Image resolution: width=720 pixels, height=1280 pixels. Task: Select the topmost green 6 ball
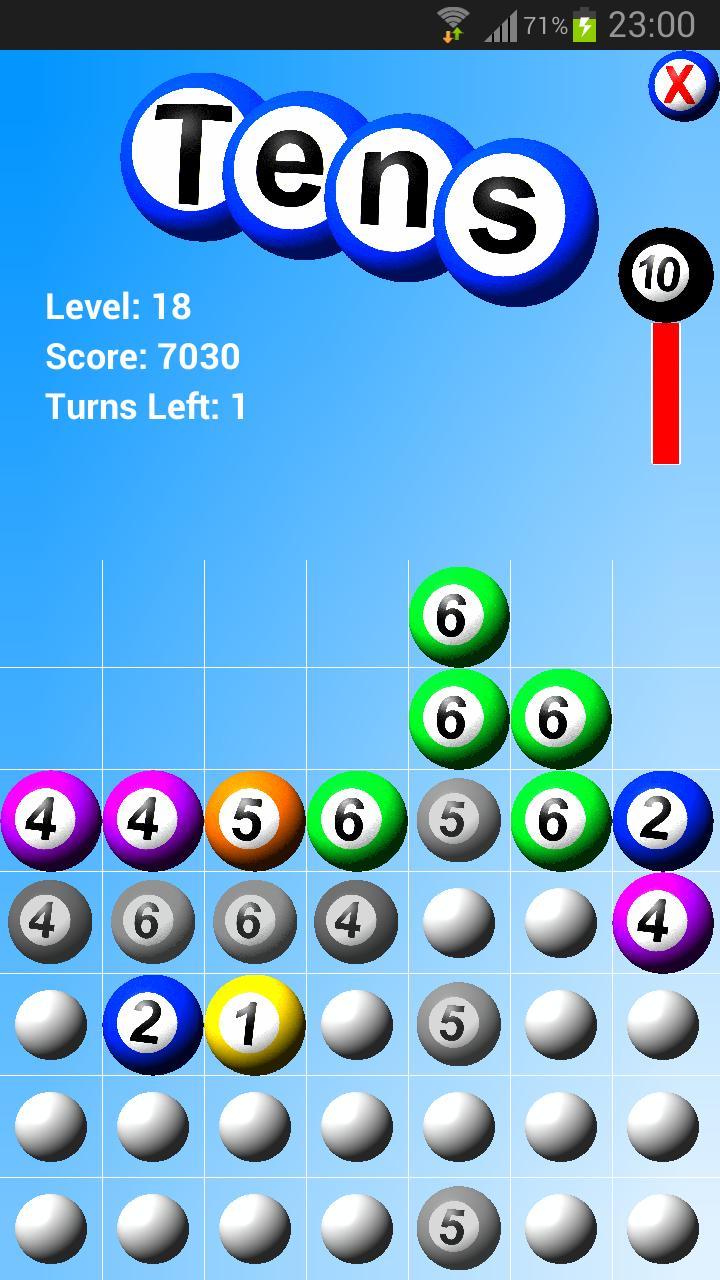(x=458, y=616)
